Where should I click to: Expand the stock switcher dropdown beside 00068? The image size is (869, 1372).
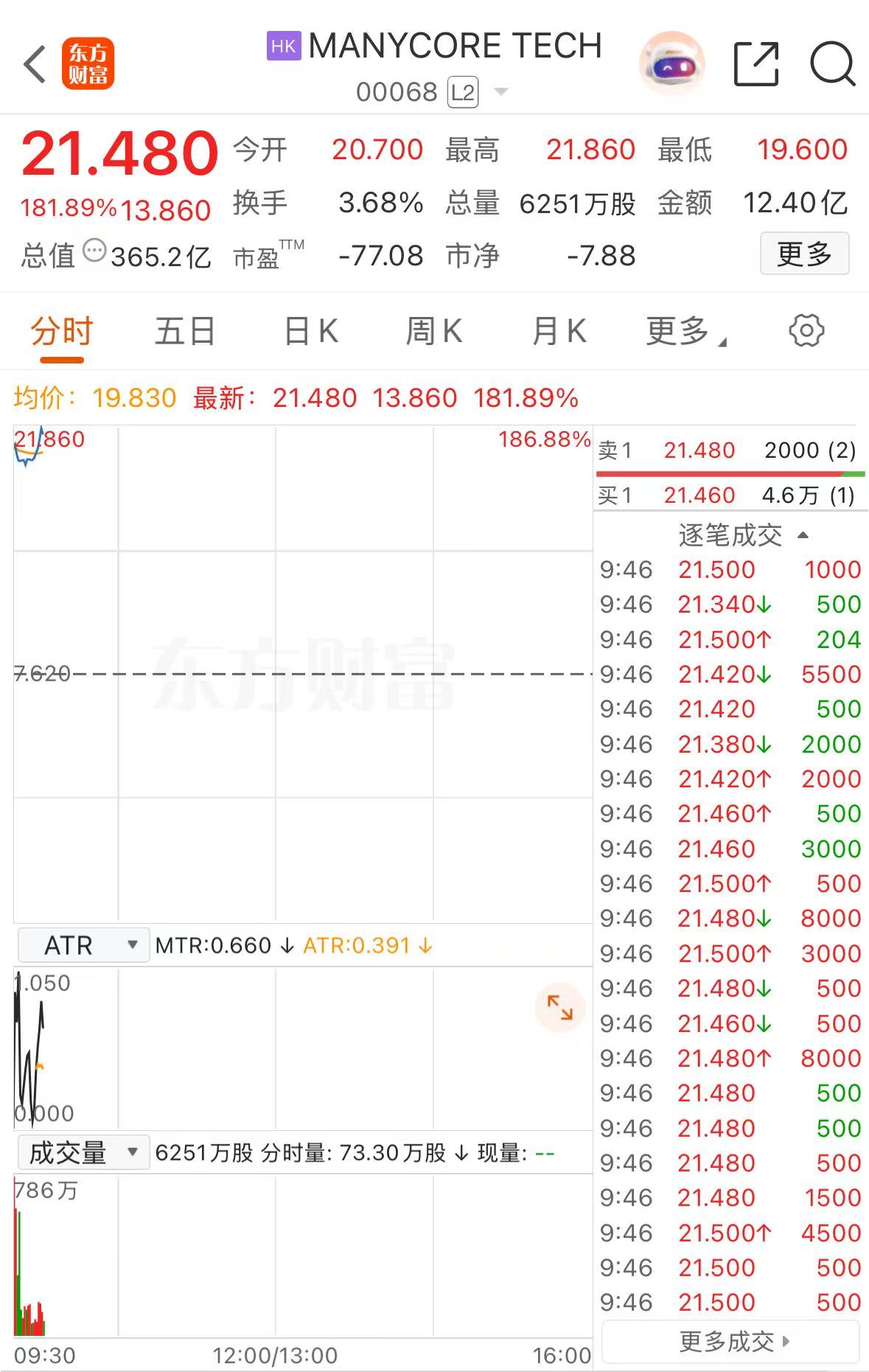tap(501, 92)
